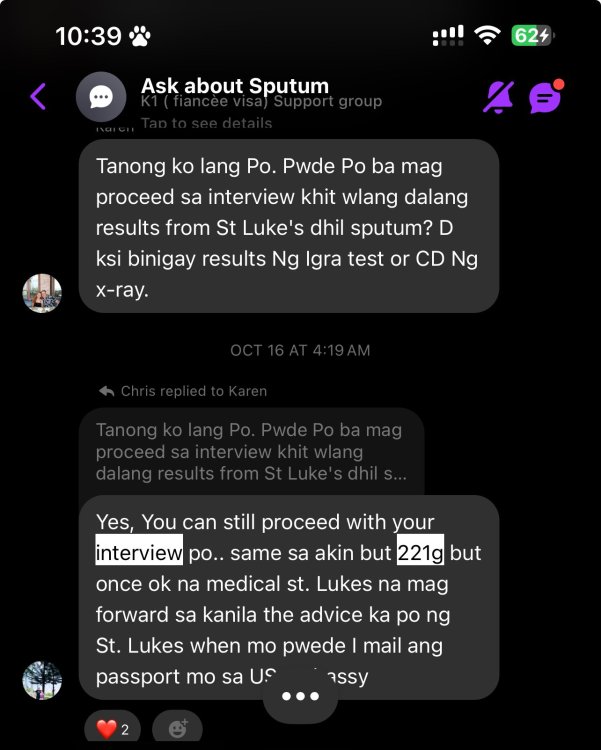Open Chris's profile avatar

[42, 680]
